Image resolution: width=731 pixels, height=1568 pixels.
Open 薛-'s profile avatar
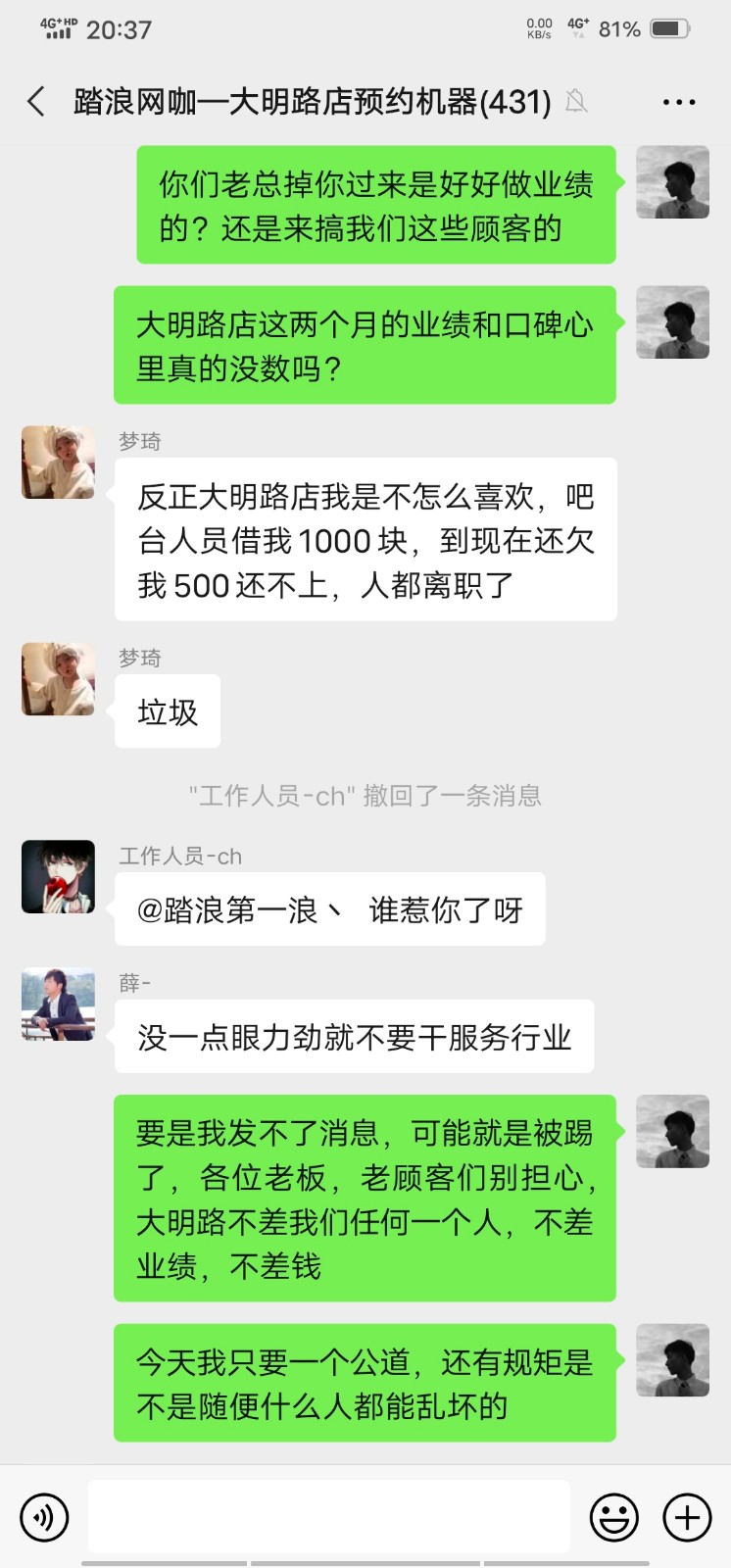[x=59, y=1004]
